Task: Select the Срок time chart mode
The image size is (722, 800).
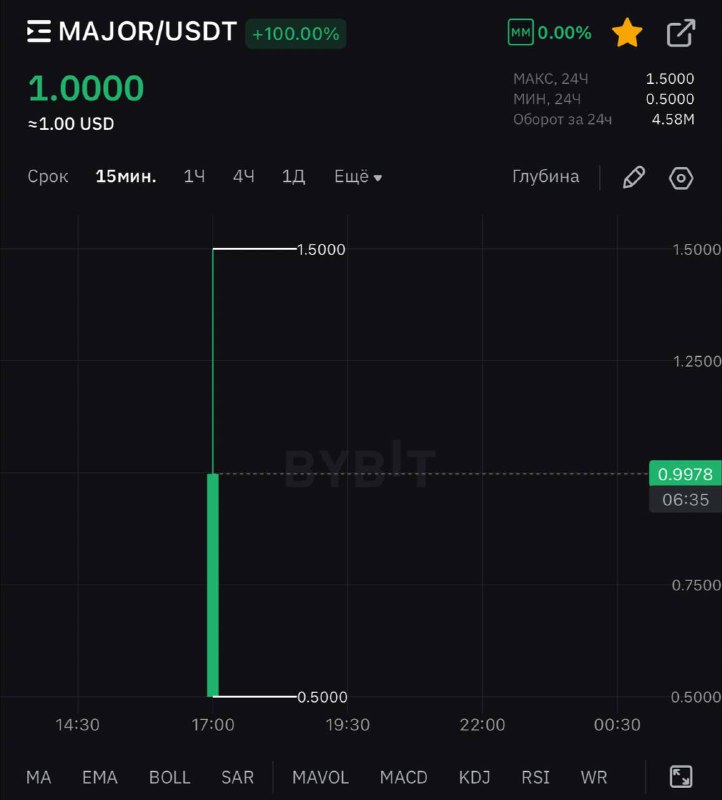Action: click(x=48, y=177)
